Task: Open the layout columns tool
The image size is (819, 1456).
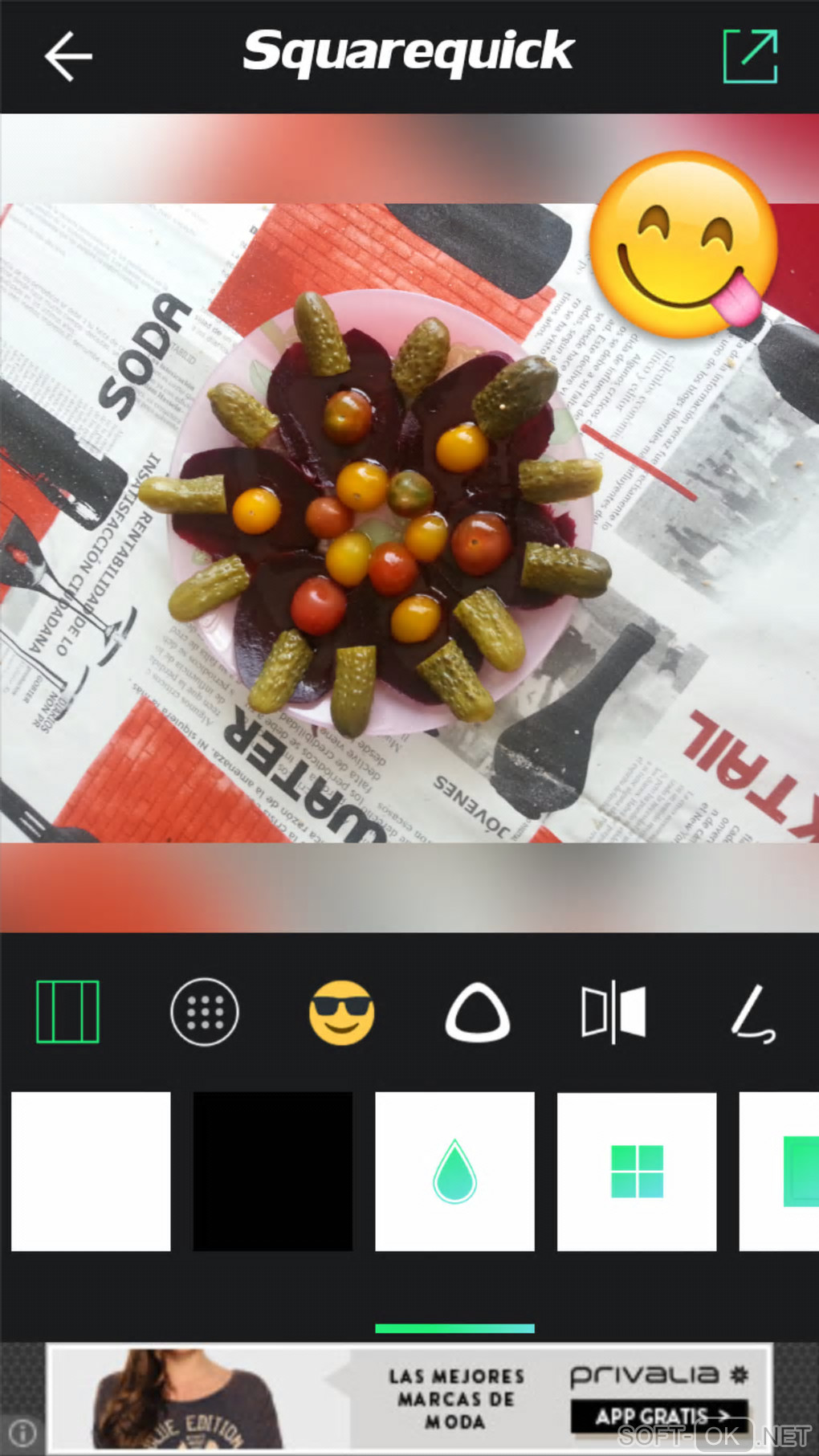Action: [67, 1012]
